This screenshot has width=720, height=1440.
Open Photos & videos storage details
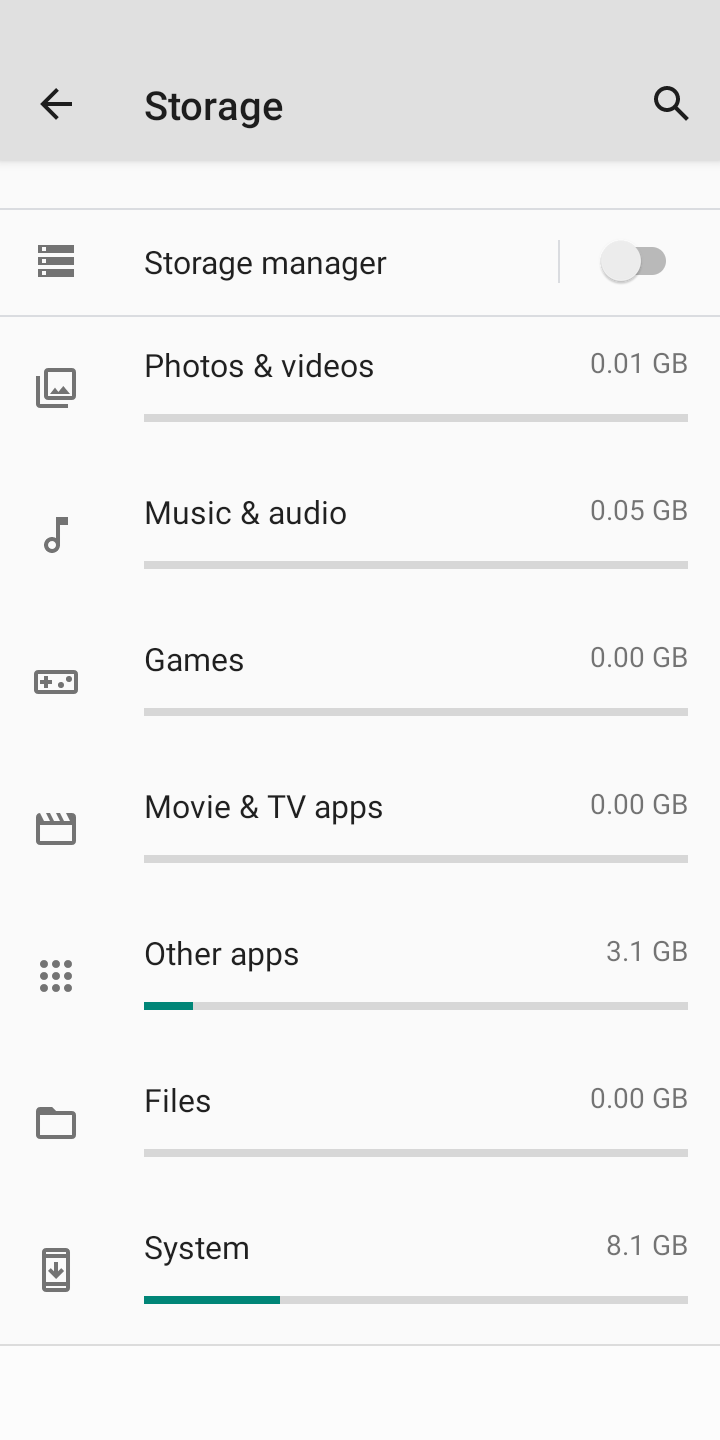tap(360, 390)
